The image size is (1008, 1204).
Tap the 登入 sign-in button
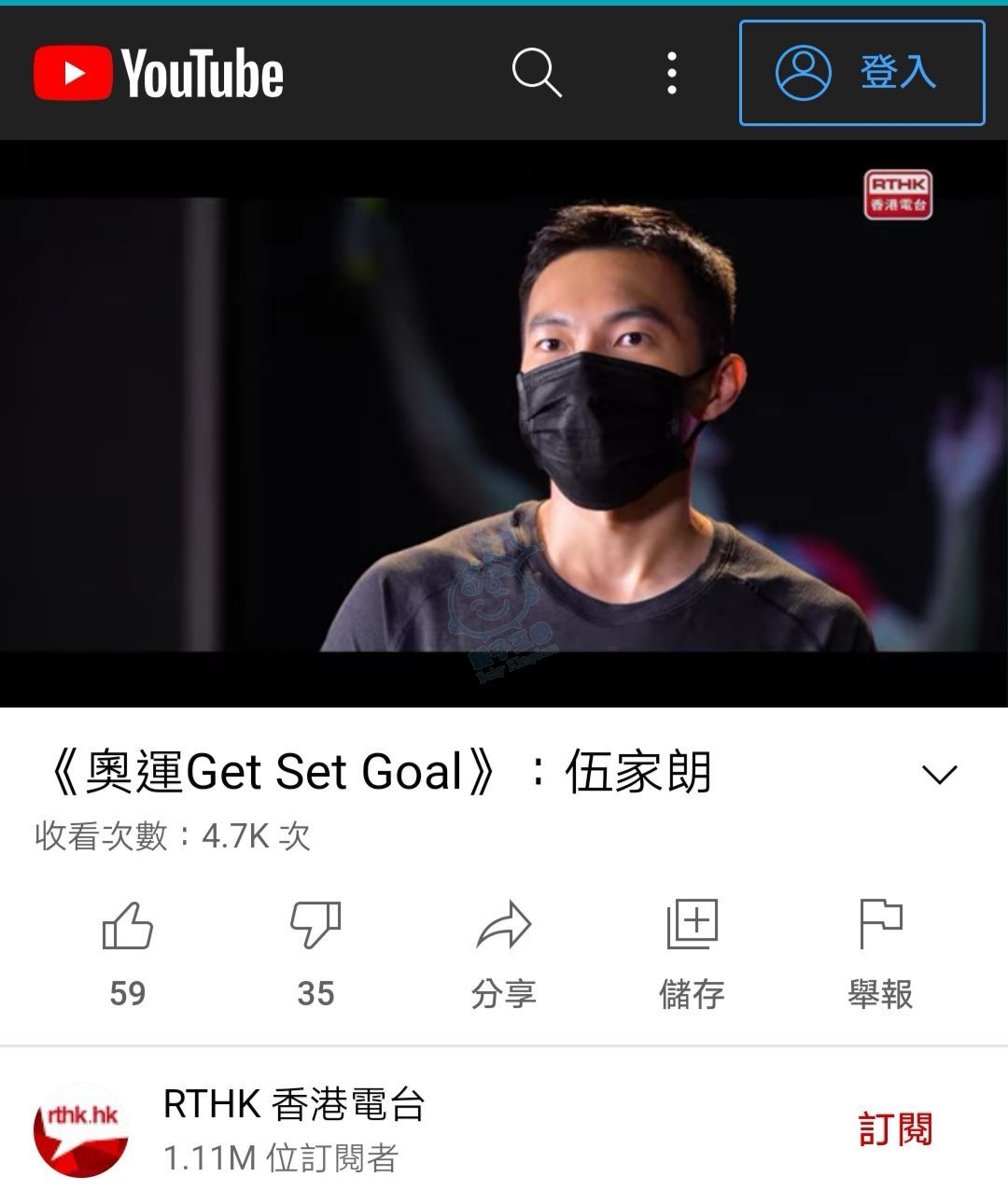coord(861,73)
